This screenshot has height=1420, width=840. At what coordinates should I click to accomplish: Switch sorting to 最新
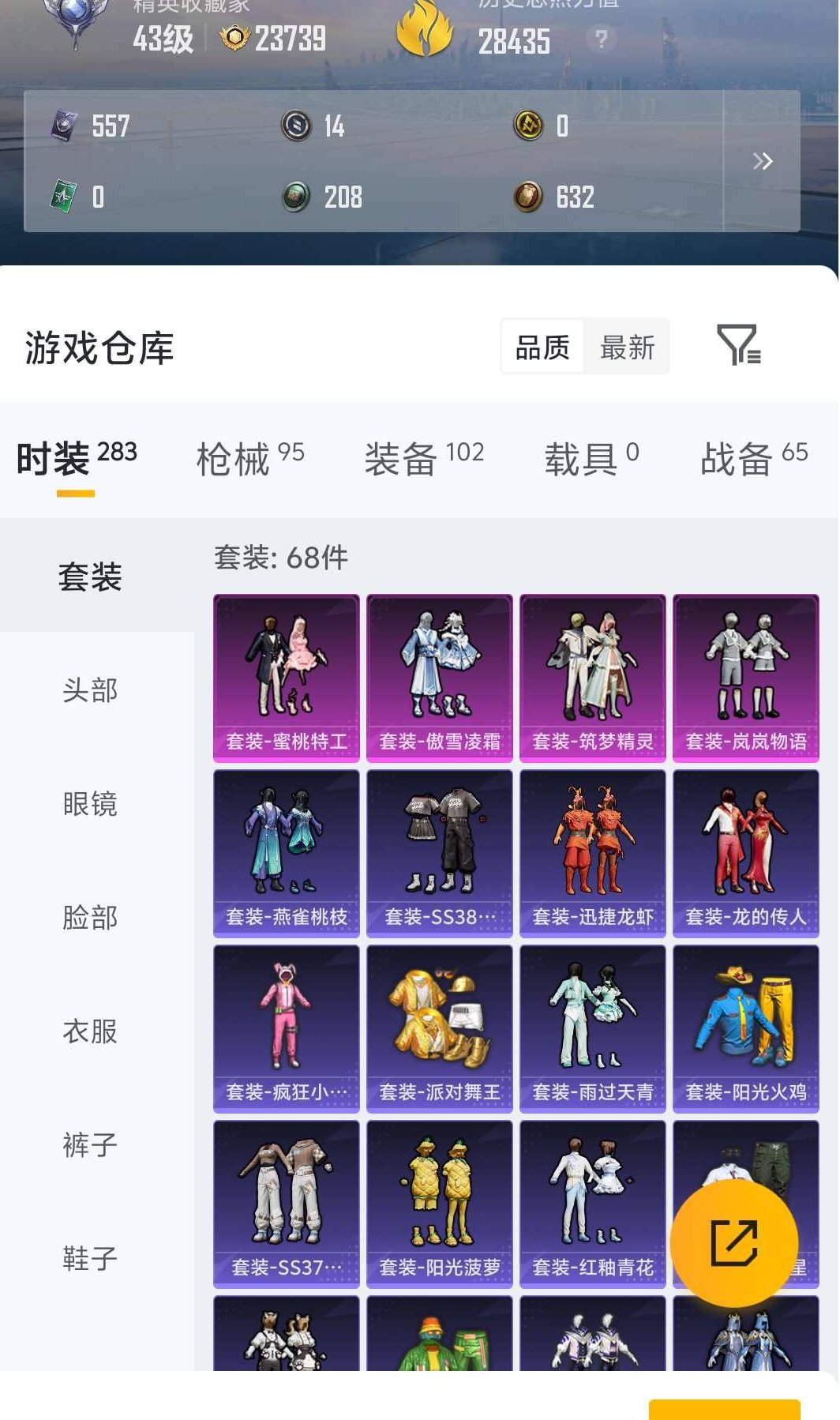pos(628,346)
